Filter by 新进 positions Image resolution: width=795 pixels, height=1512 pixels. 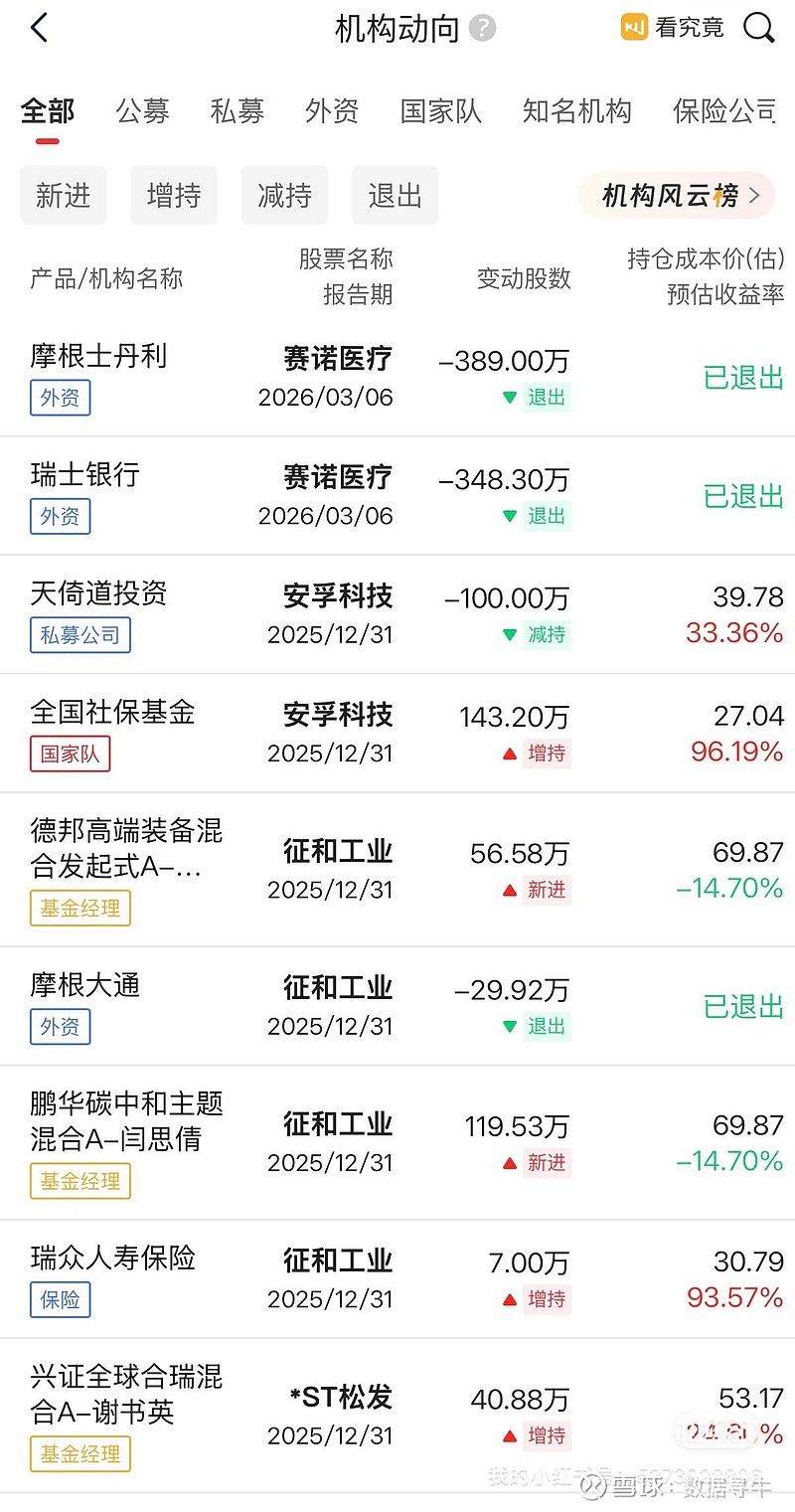[x=63, y=195]
